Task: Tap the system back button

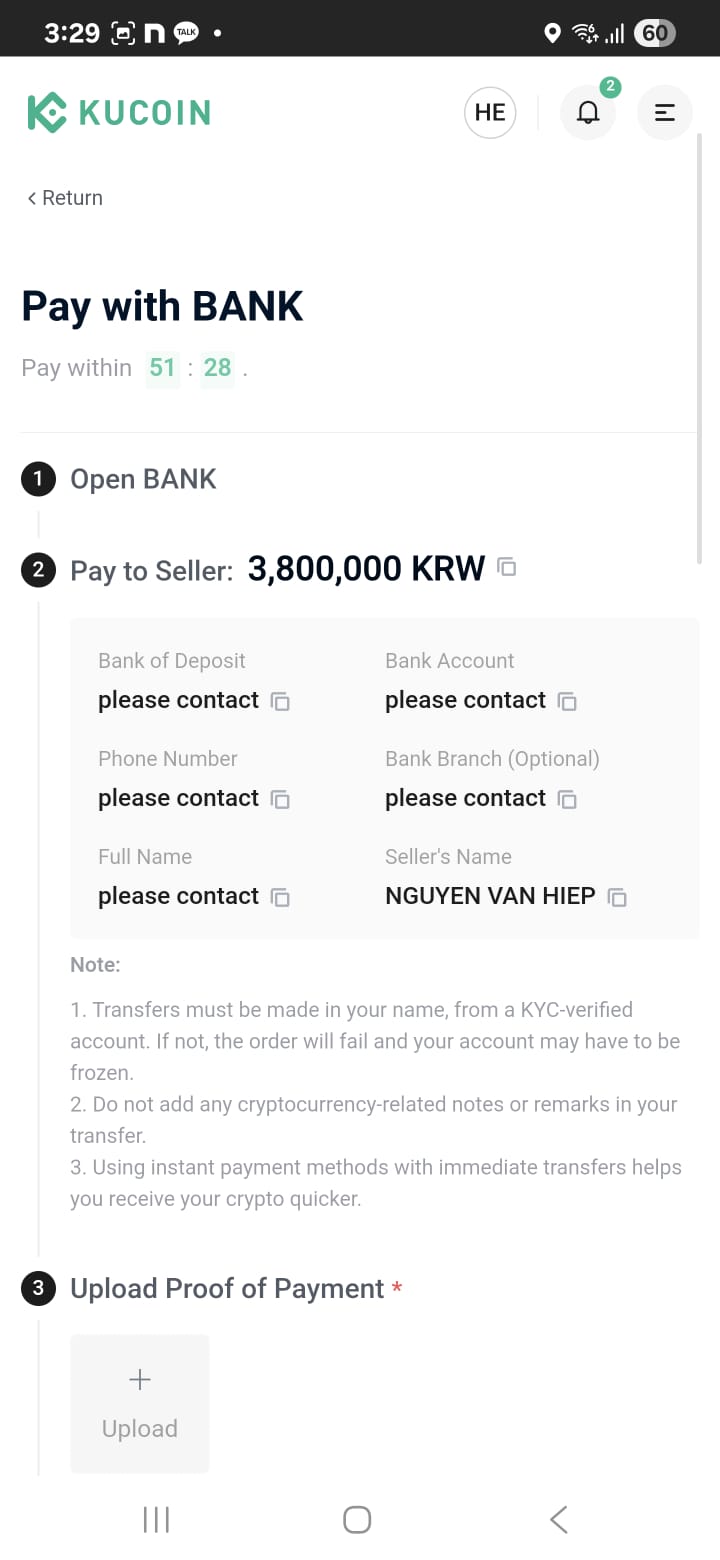Action: click(x=559, y=1519)
